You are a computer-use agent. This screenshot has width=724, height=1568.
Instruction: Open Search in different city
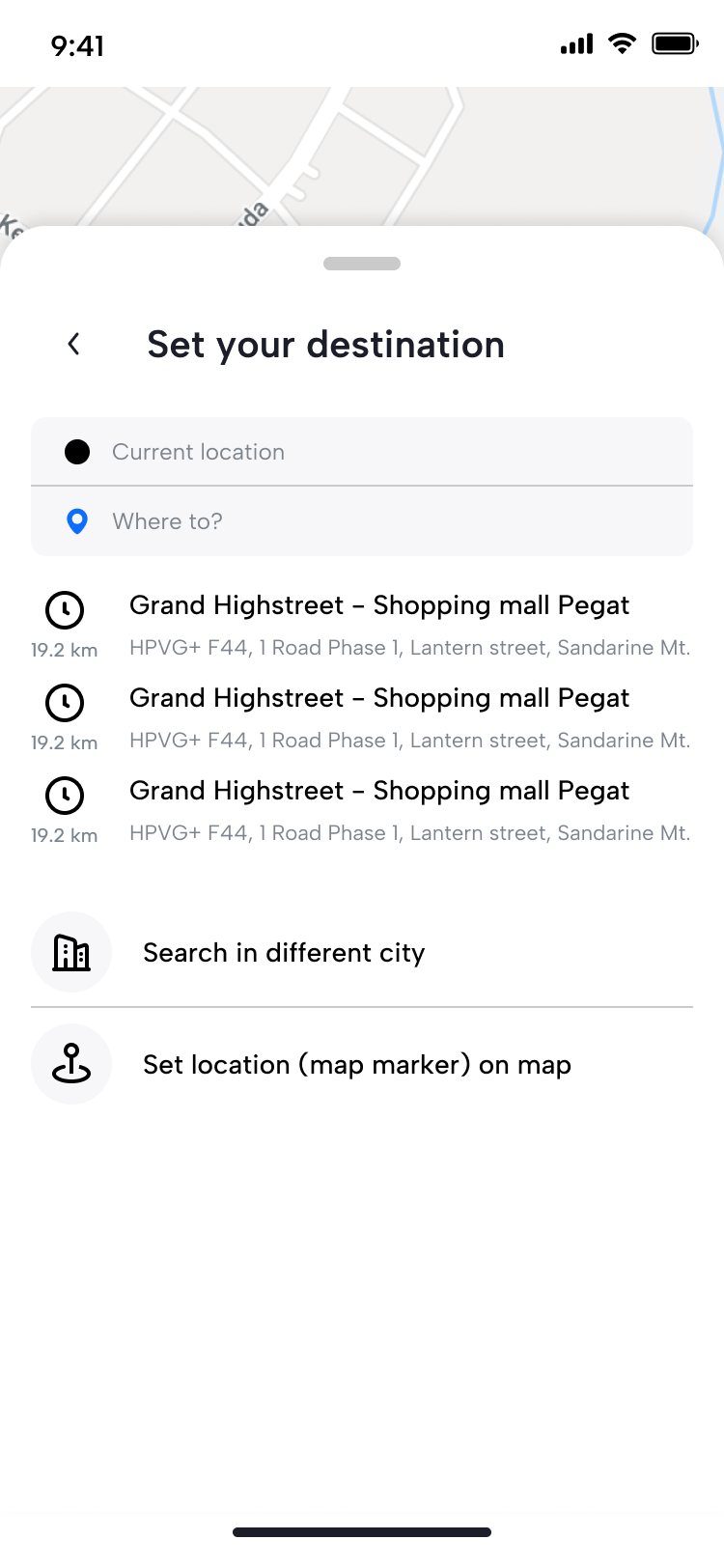pos(283,952)
